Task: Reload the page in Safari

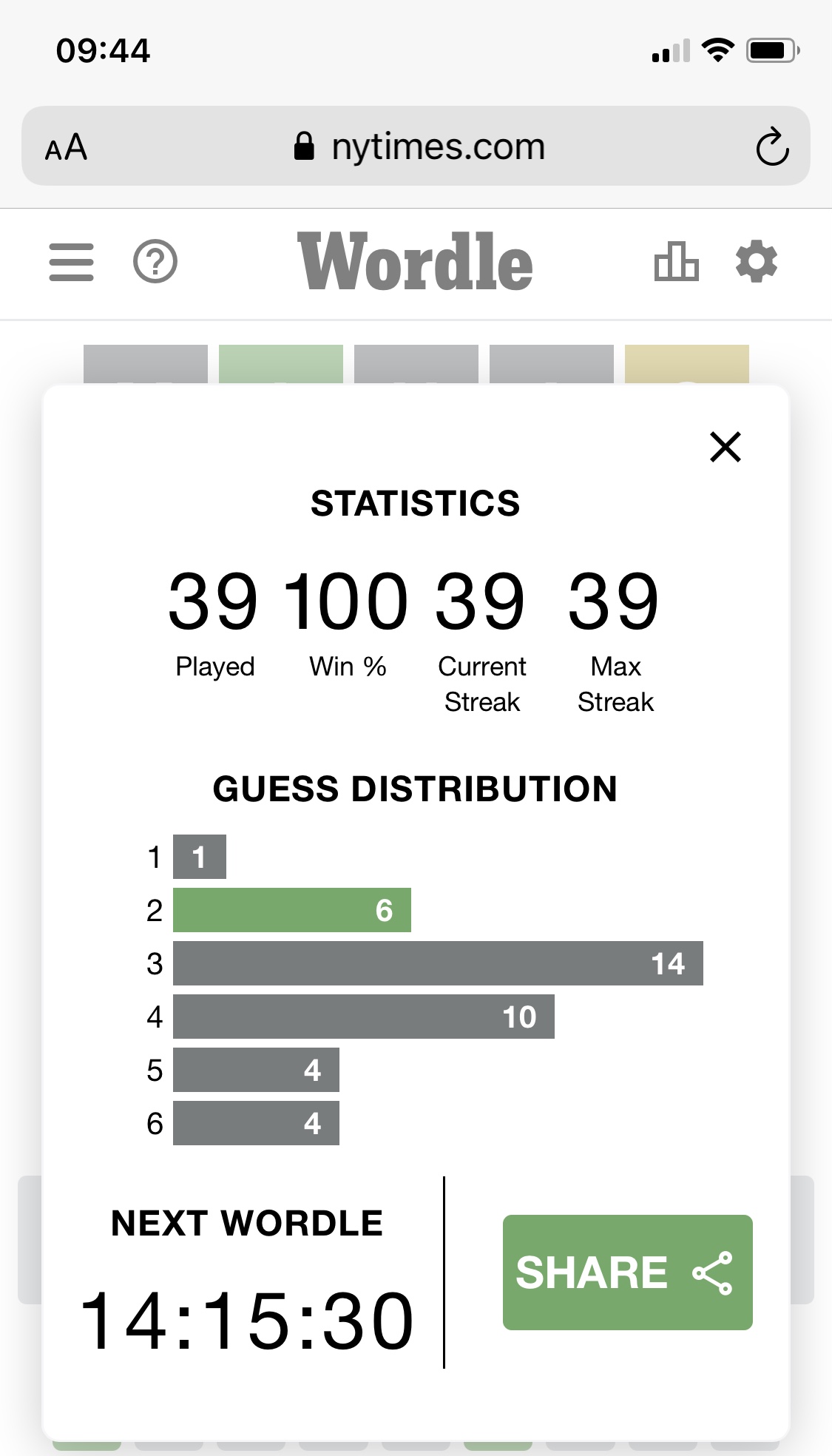Action: [772, 146]
